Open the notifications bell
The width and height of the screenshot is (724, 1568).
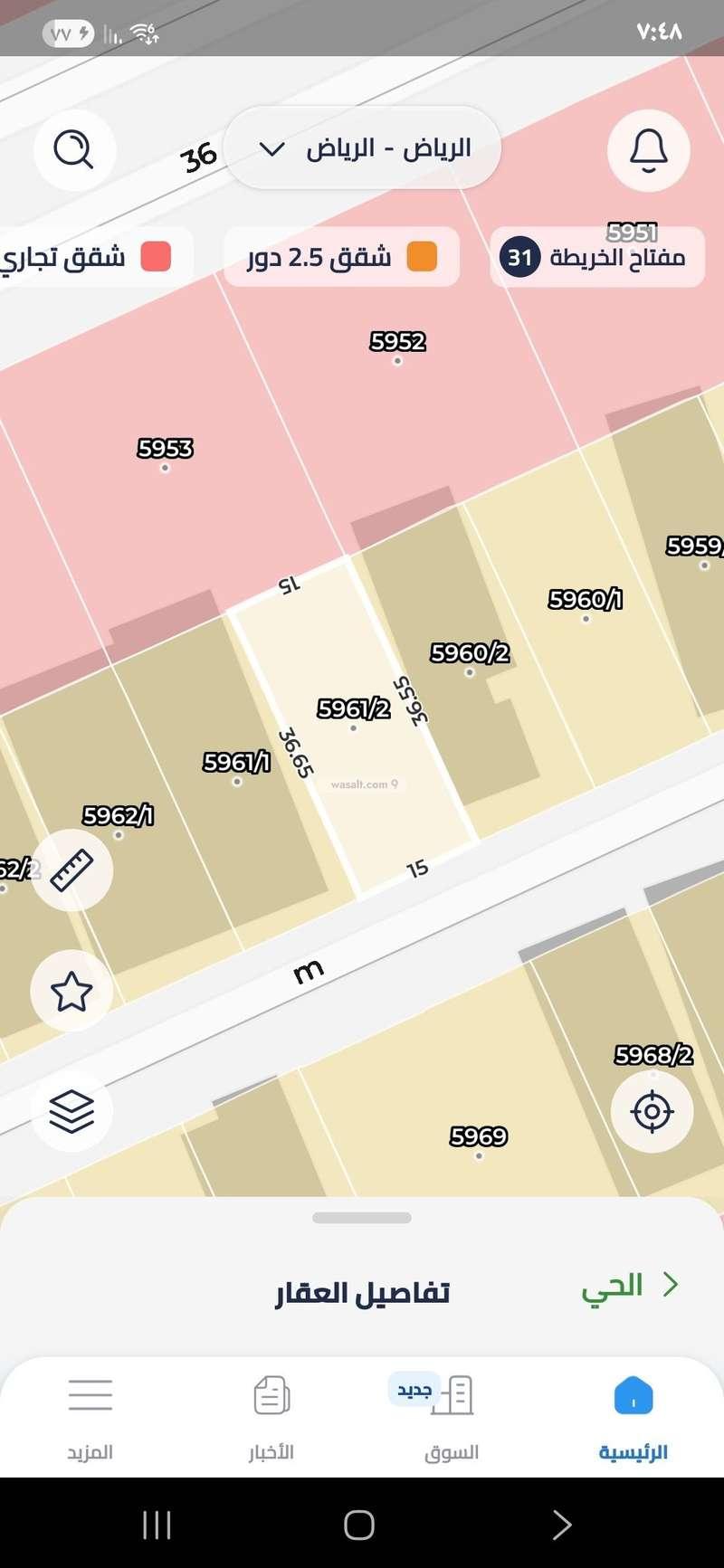(648, 150)
